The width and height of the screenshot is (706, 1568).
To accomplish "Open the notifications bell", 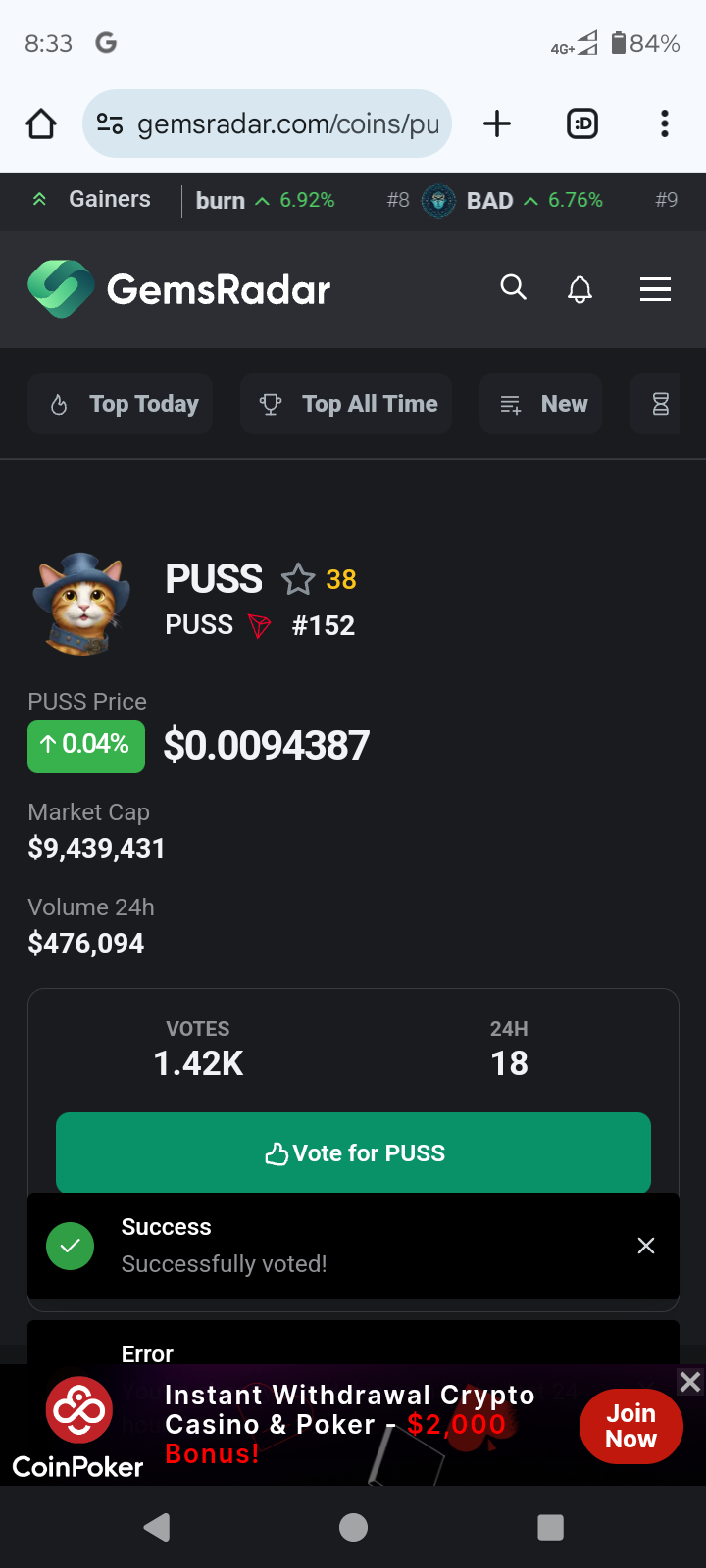I will tap(580, 289).
